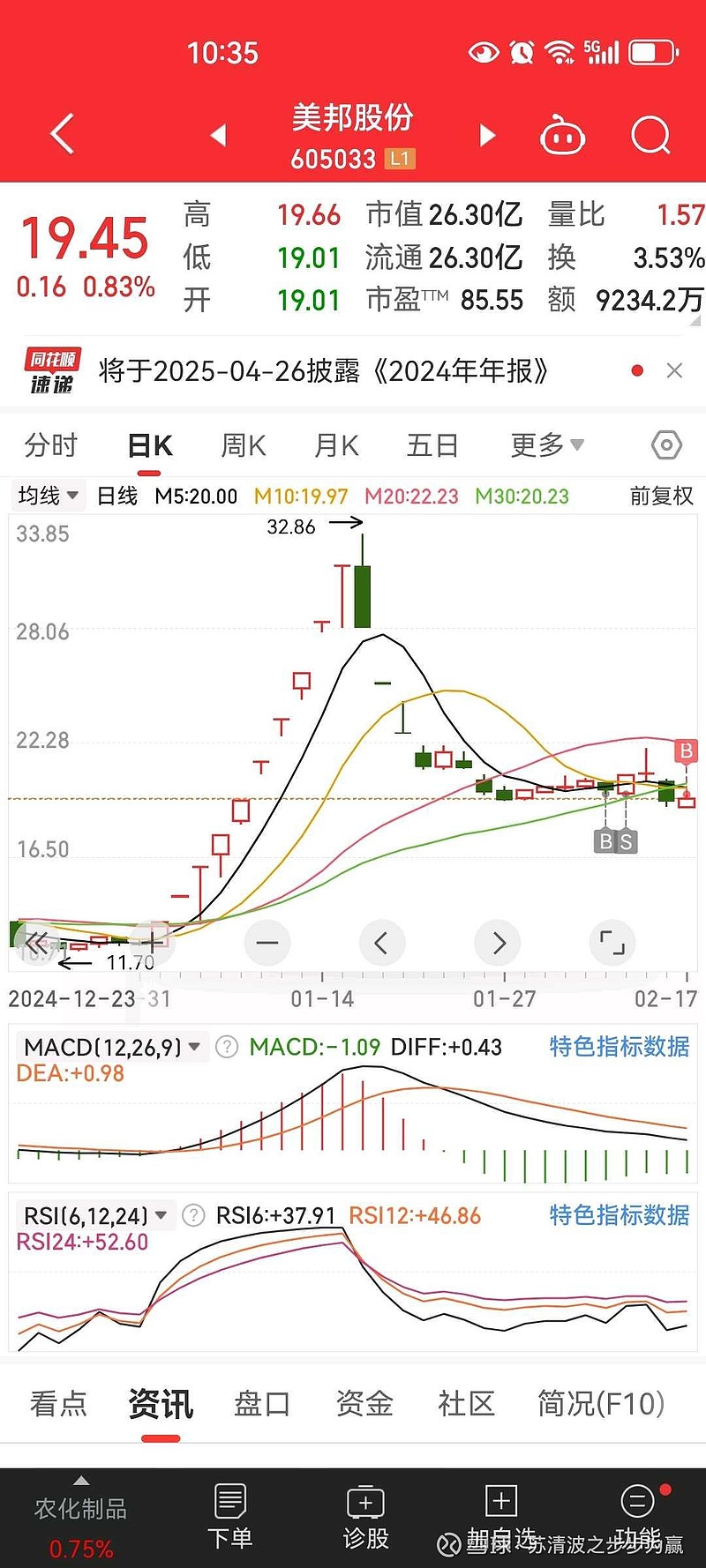Open 诊股 stock diagnosis
The height and width of the screenshot is (1568, 706).
(365, 1517)
